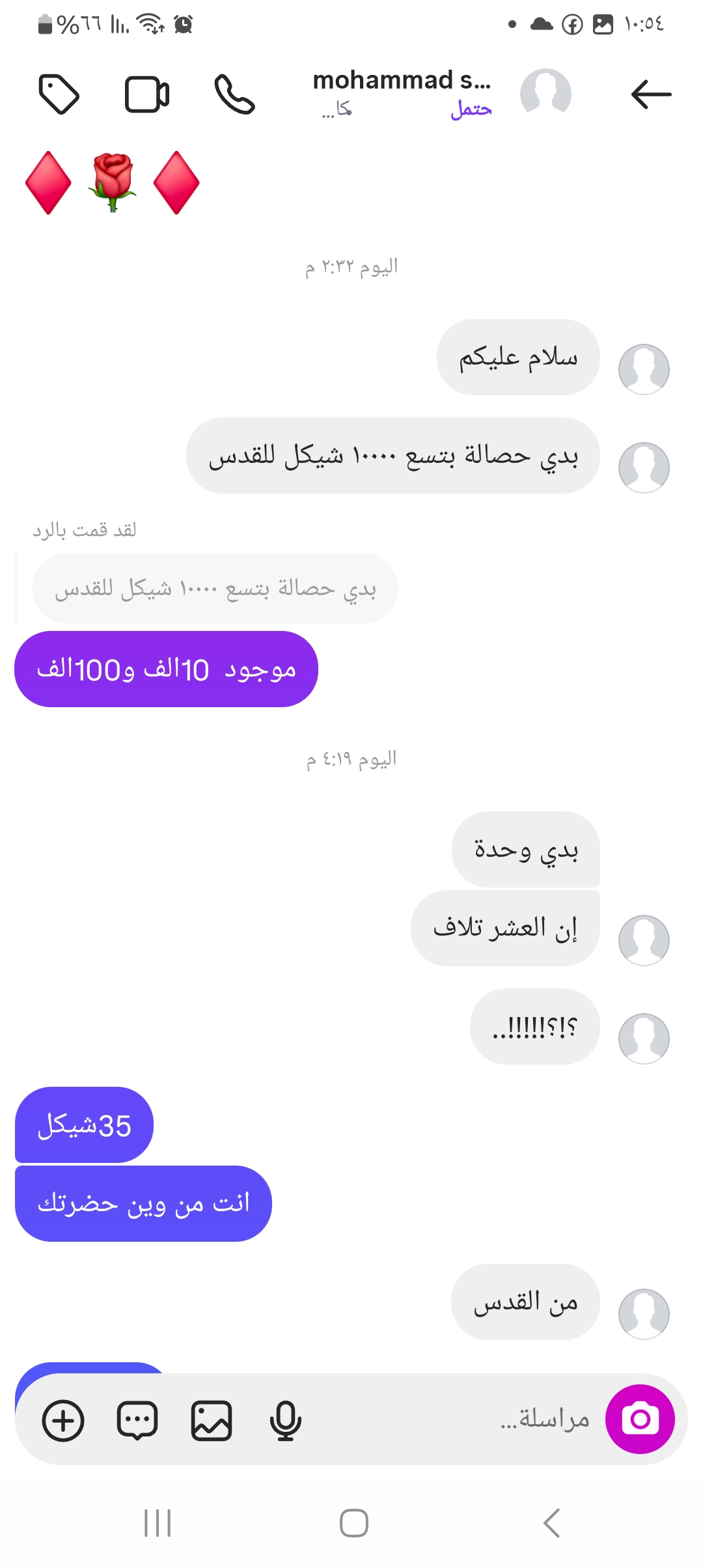Screen dimensions: 703x1568
Task: Go to the home screen
Action: [354, 1523]
